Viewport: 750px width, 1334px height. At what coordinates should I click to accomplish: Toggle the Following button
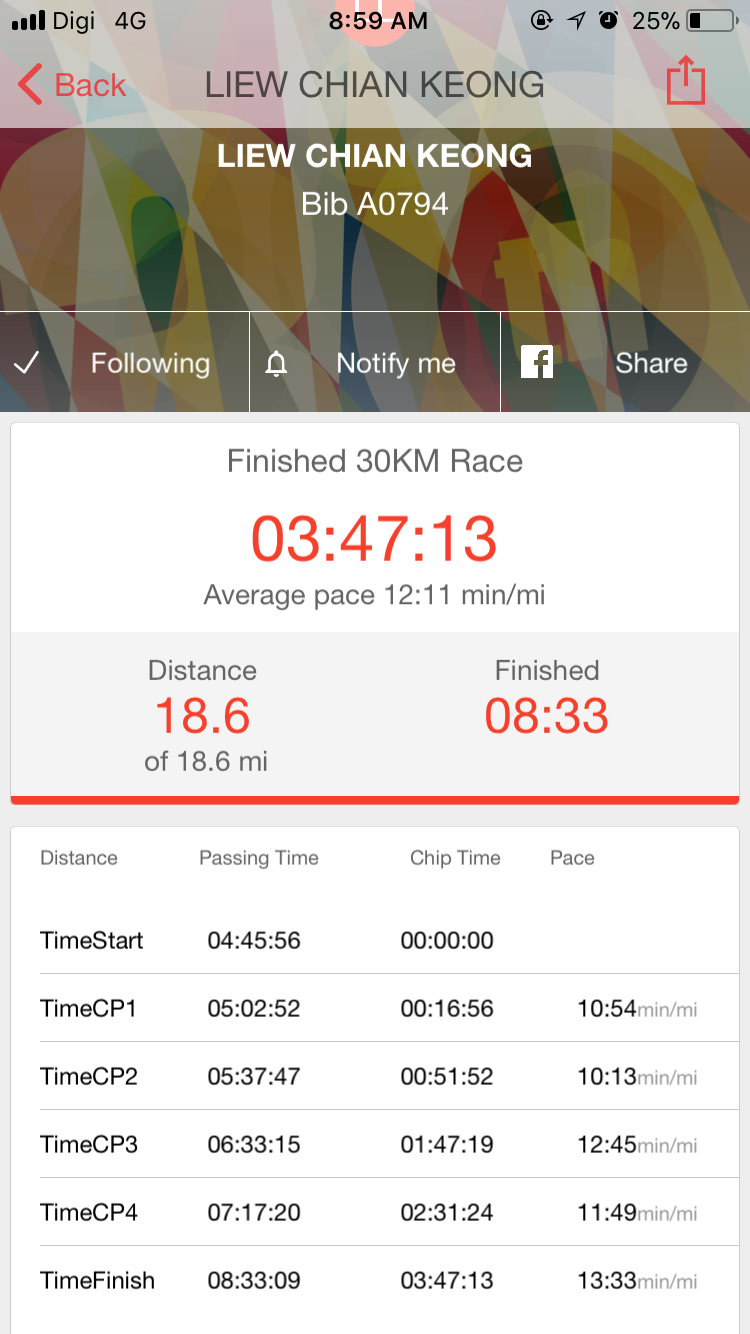[124, 362]
